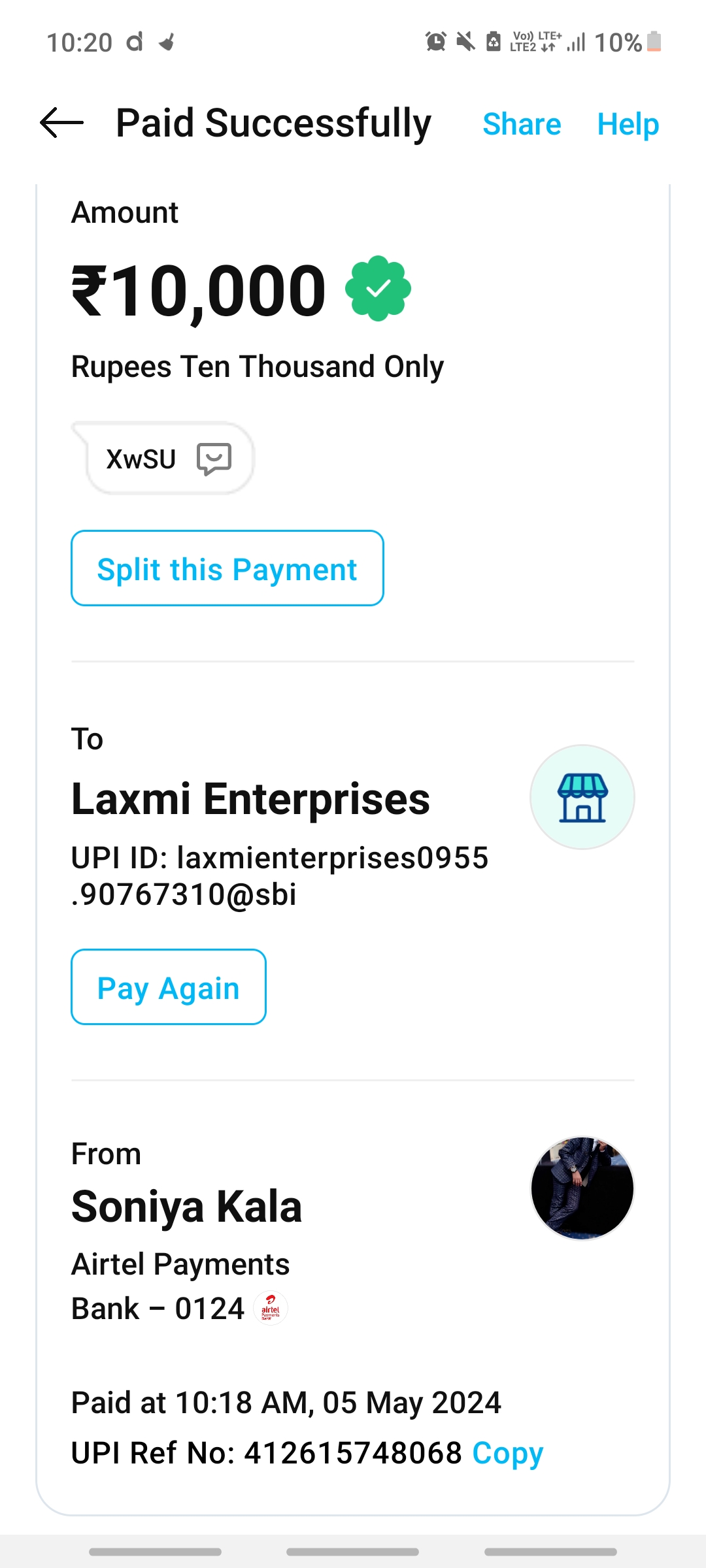Screen dimensions: 706x1568
Task: Open the XwSU message bubble
Action: point(163,459)
